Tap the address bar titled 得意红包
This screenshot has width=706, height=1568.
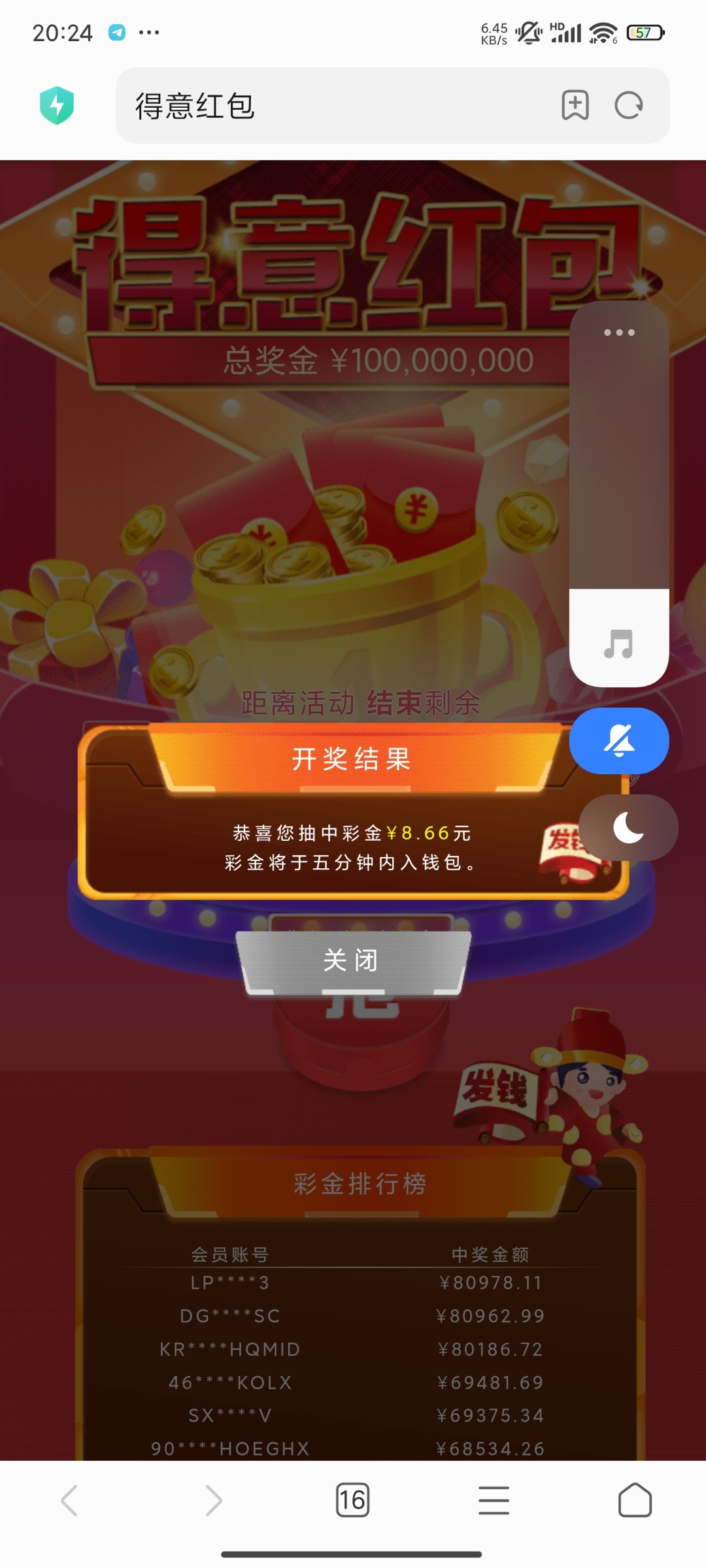point(327,106)
